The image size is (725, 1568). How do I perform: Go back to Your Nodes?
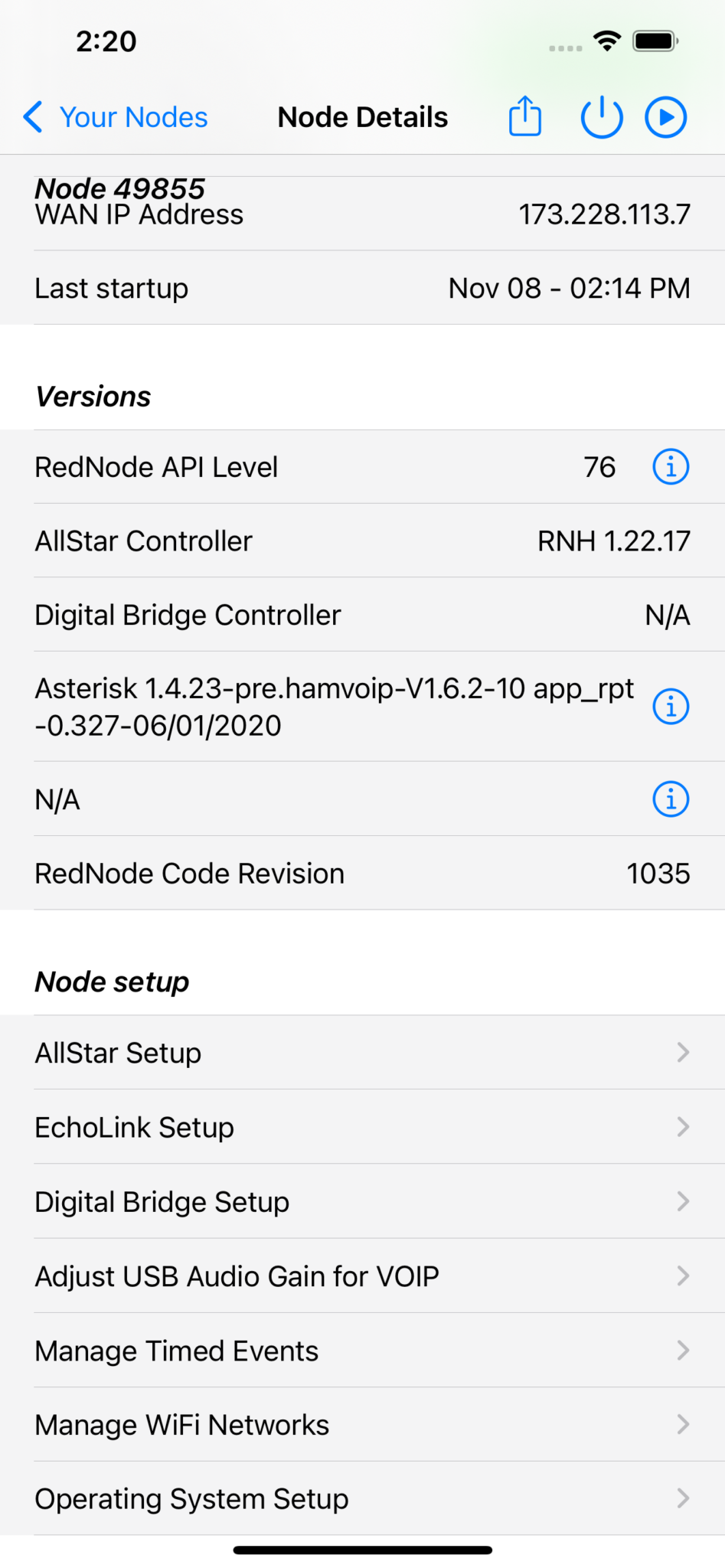tap(116, 117)
